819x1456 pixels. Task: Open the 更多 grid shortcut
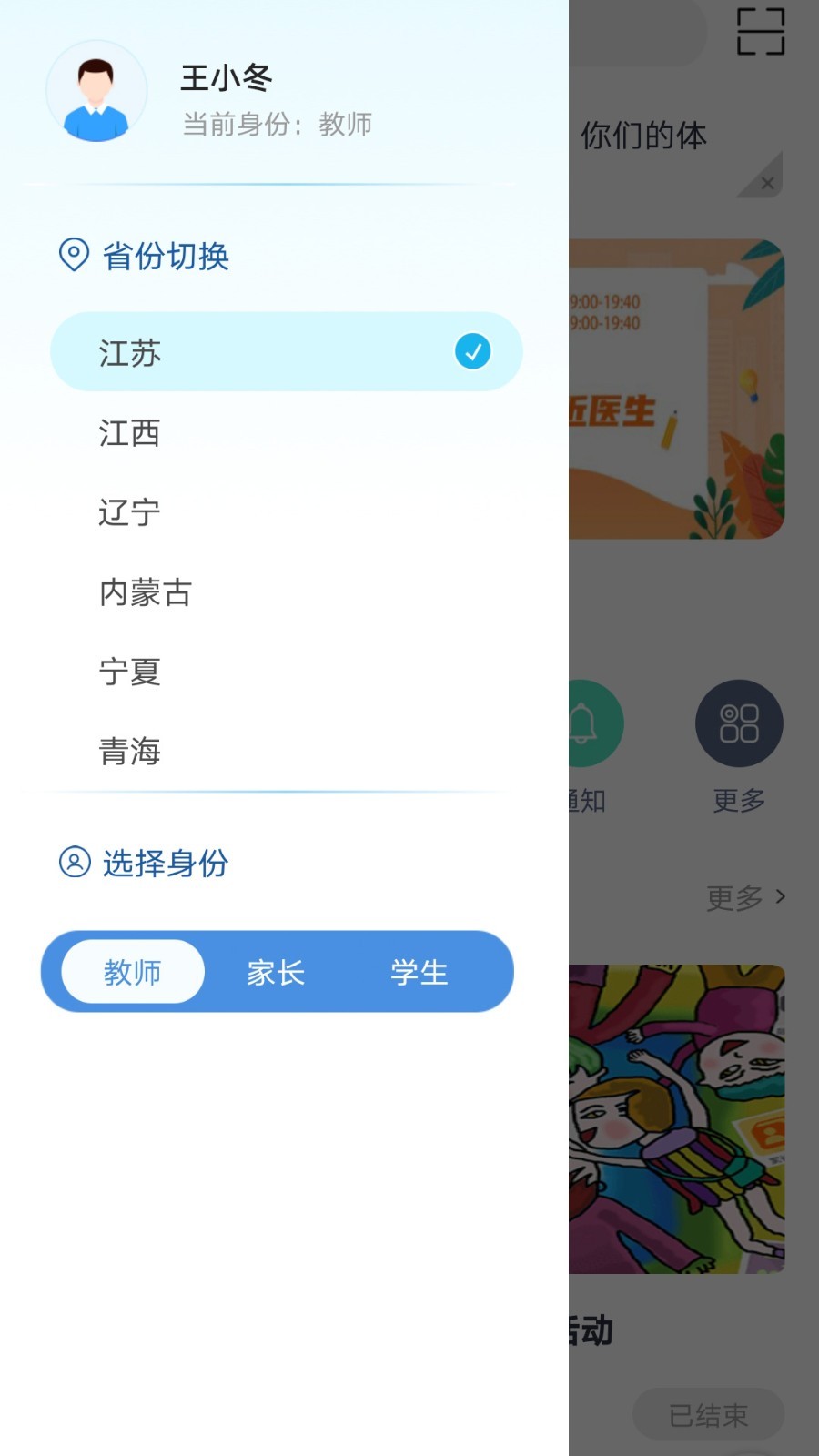(x=739, y=724)
